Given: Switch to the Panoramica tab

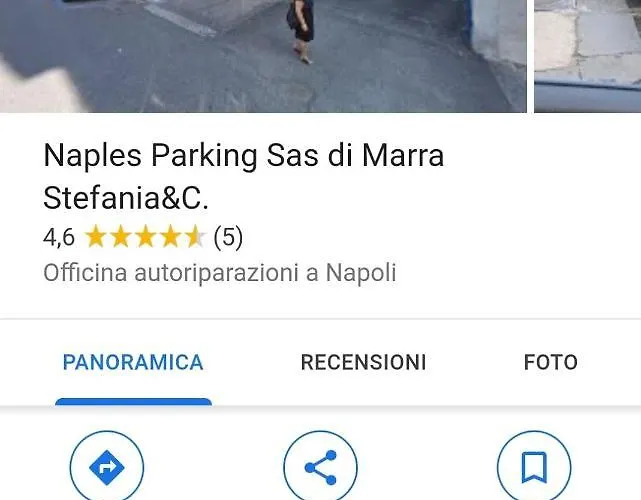Looking at the screenshot, I should (x=133, y=362).
